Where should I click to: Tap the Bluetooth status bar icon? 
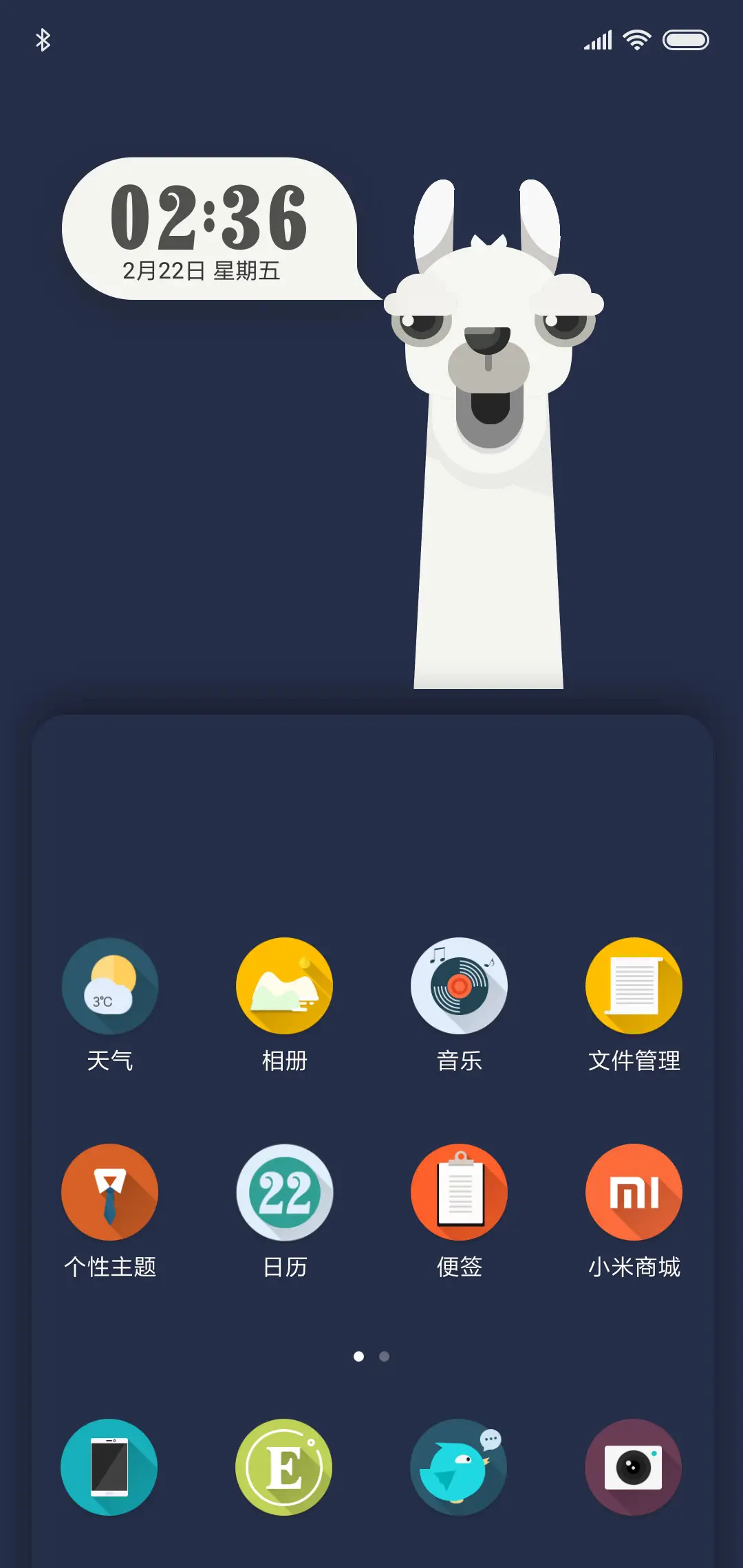coord(43,40)
